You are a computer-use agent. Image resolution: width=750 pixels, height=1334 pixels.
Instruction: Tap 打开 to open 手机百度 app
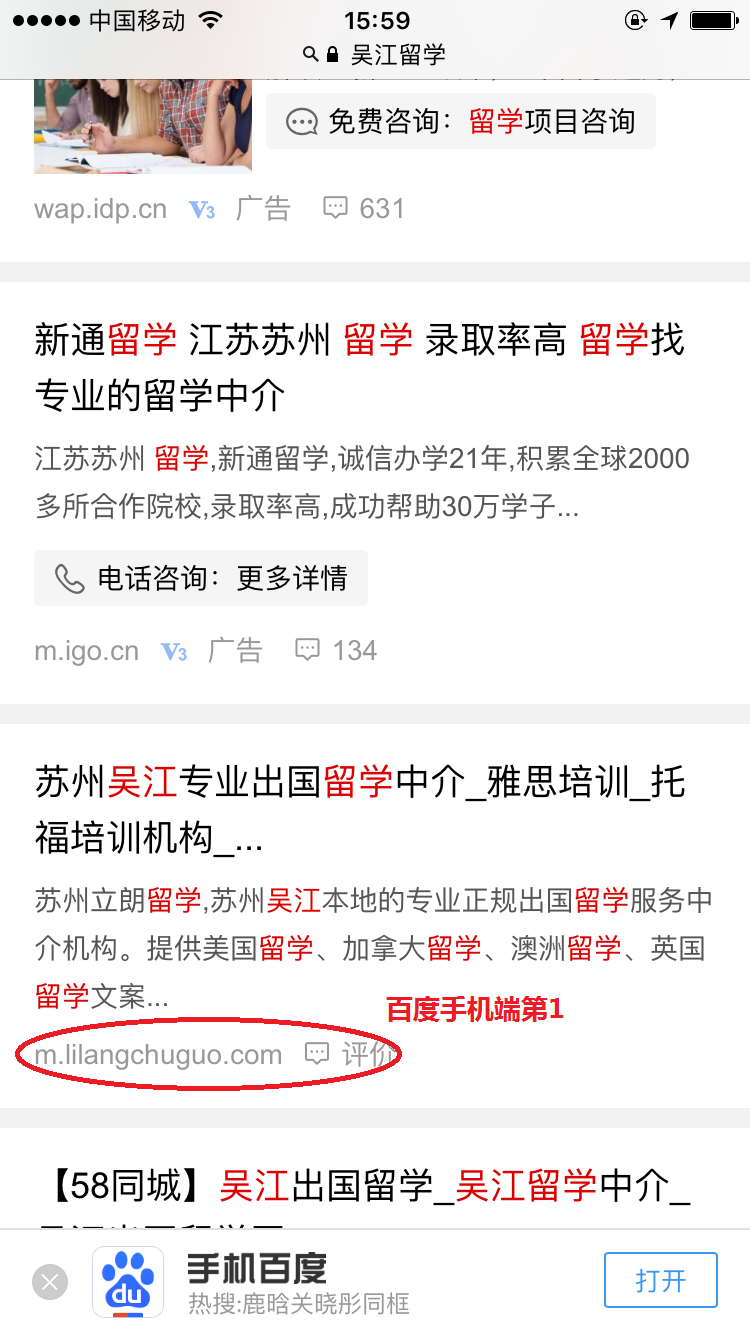pyautogui.click(x=660, y=1280)
